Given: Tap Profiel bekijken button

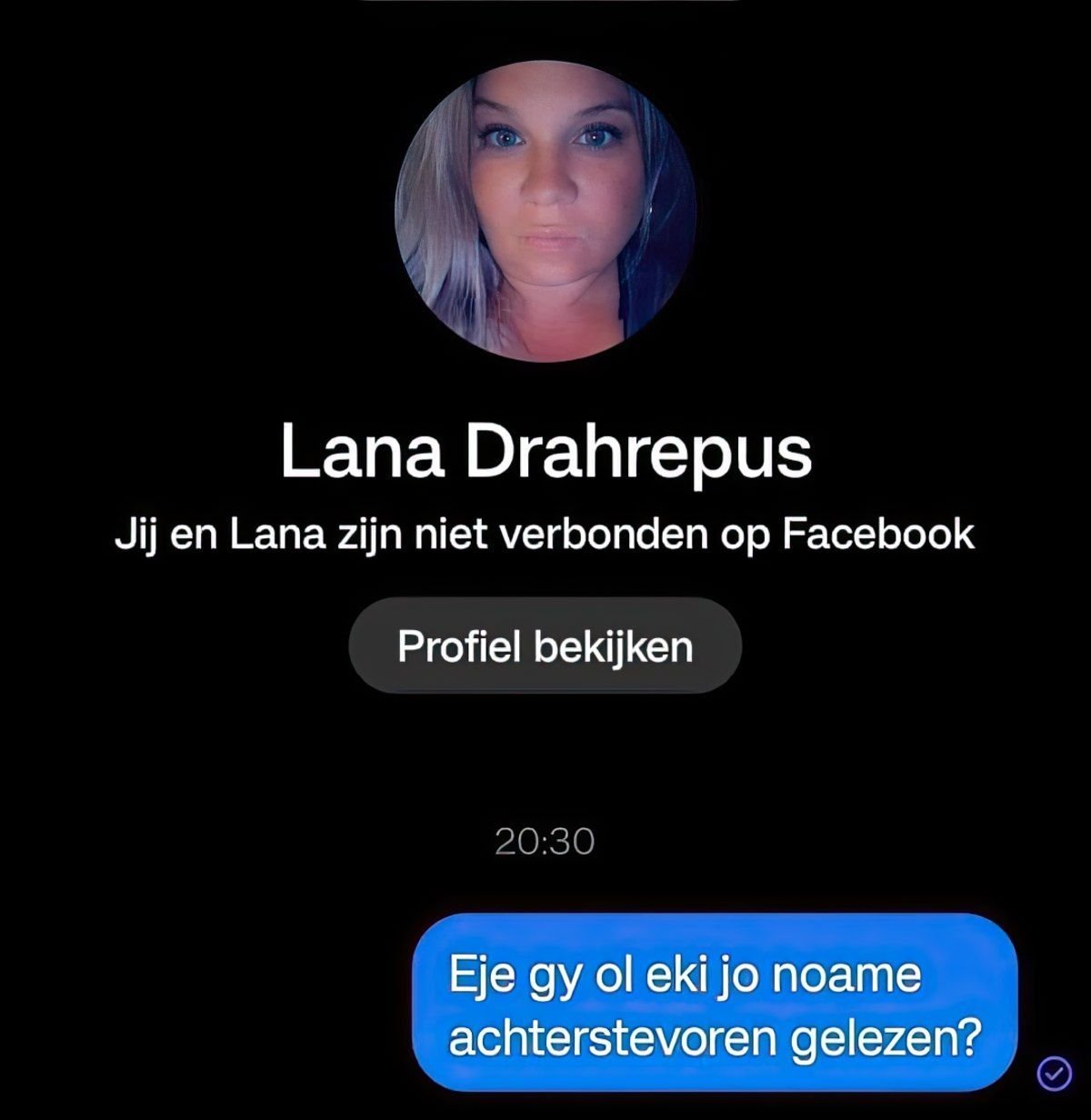Looking at the screenshot, I should 545,645.
